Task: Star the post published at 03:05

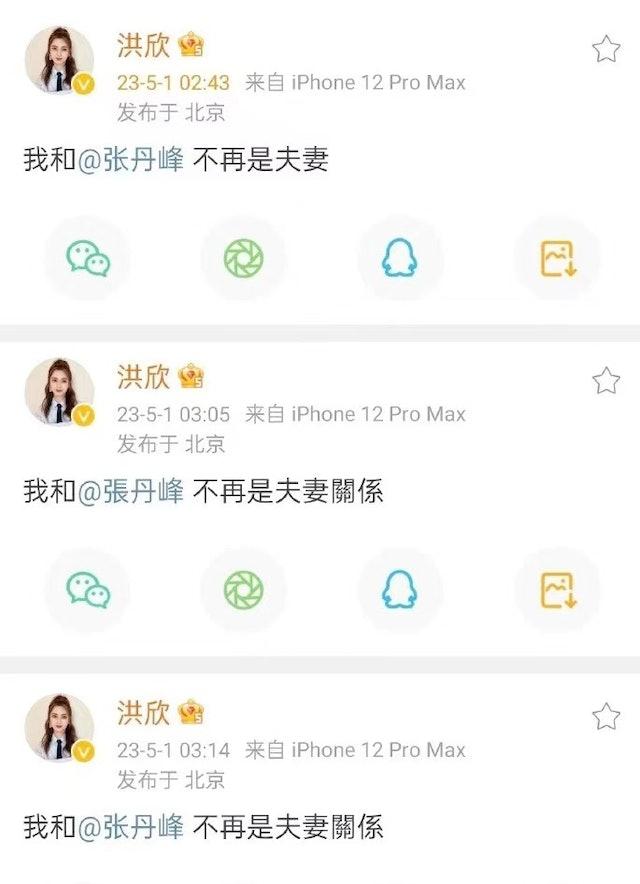Action: tap(606, 380)
